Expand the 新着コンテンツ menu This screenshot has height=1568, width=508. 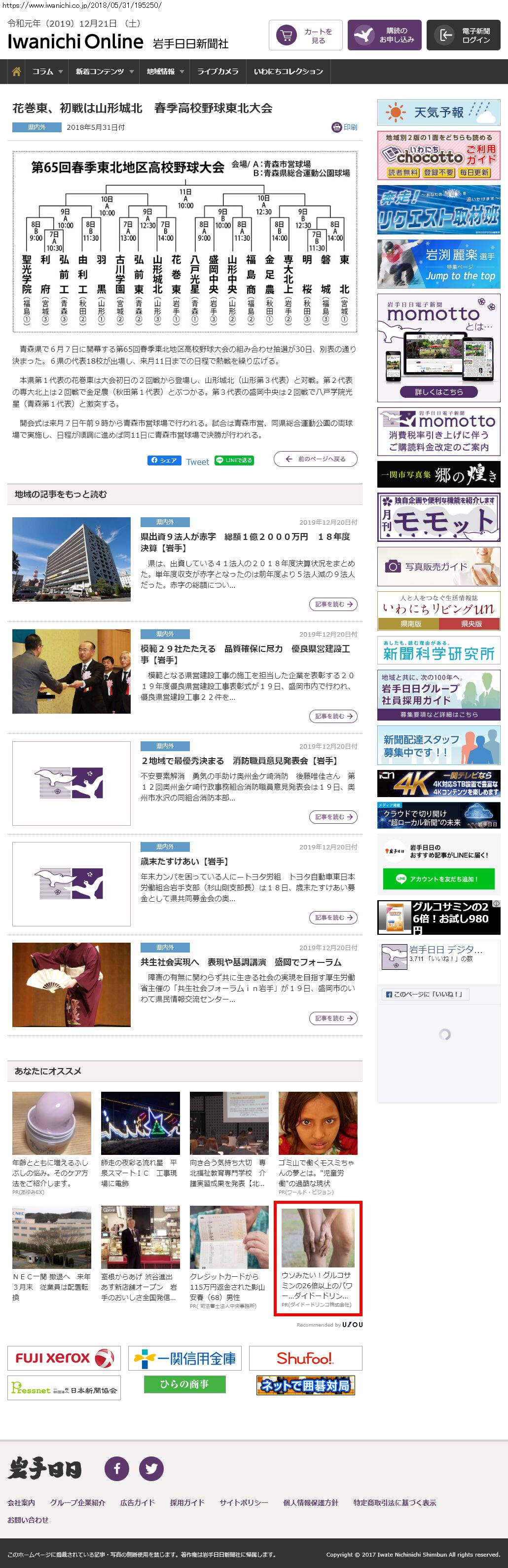click(x=104, y=71)
